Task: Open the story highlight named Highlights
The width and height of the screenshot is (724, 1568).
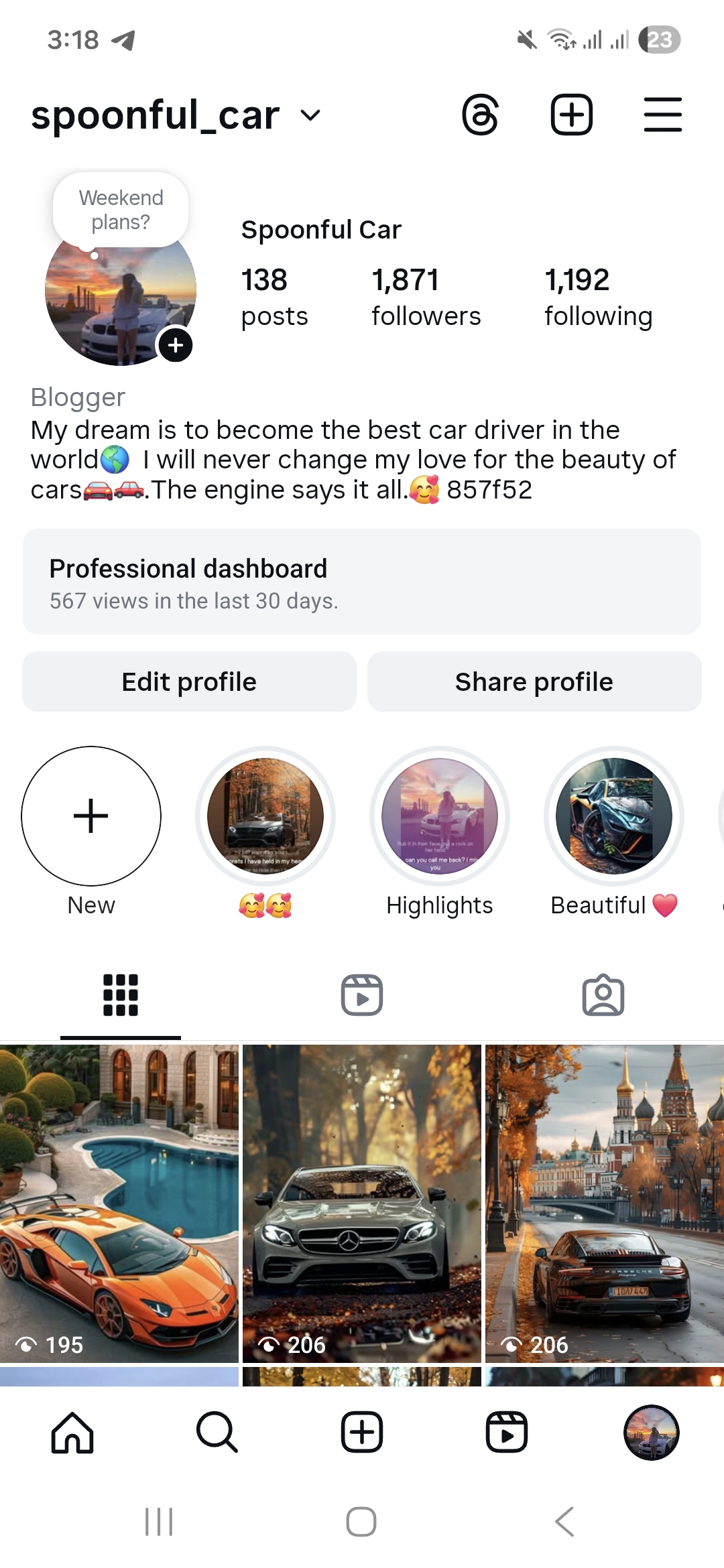Action: click(440, 816)
